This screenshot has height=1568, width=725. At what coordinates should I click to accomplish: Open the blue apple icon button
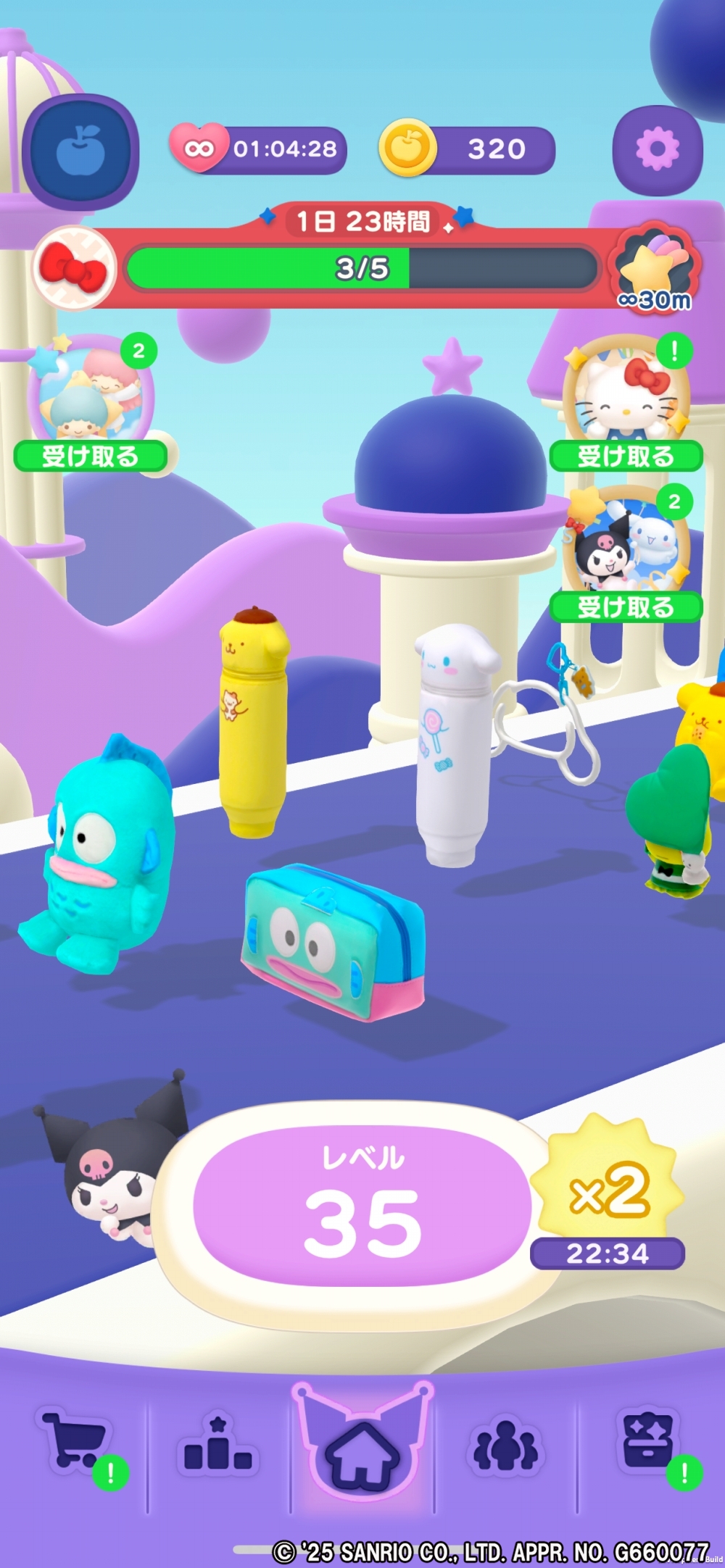point(80,151)
